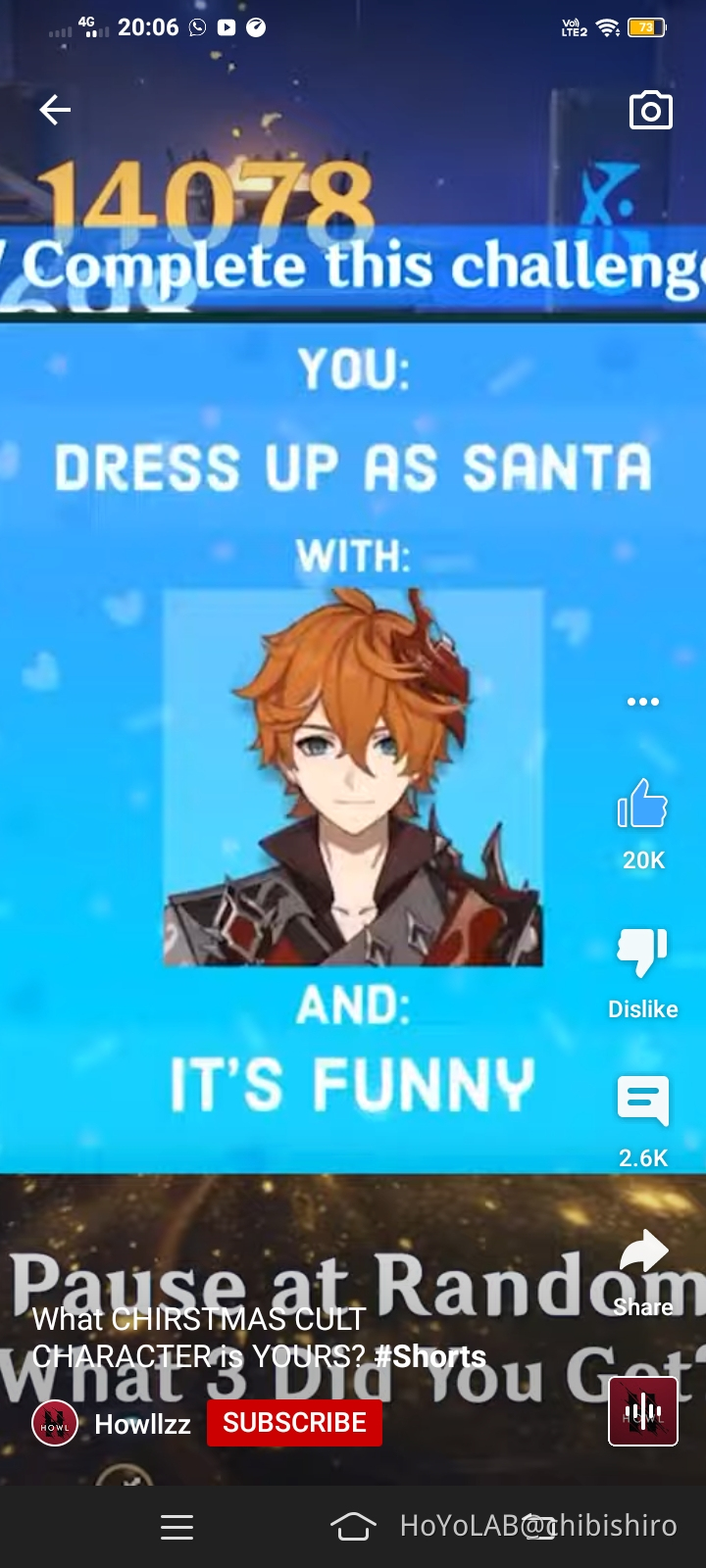Open recent apps from navigation bar

point(176,1527)
